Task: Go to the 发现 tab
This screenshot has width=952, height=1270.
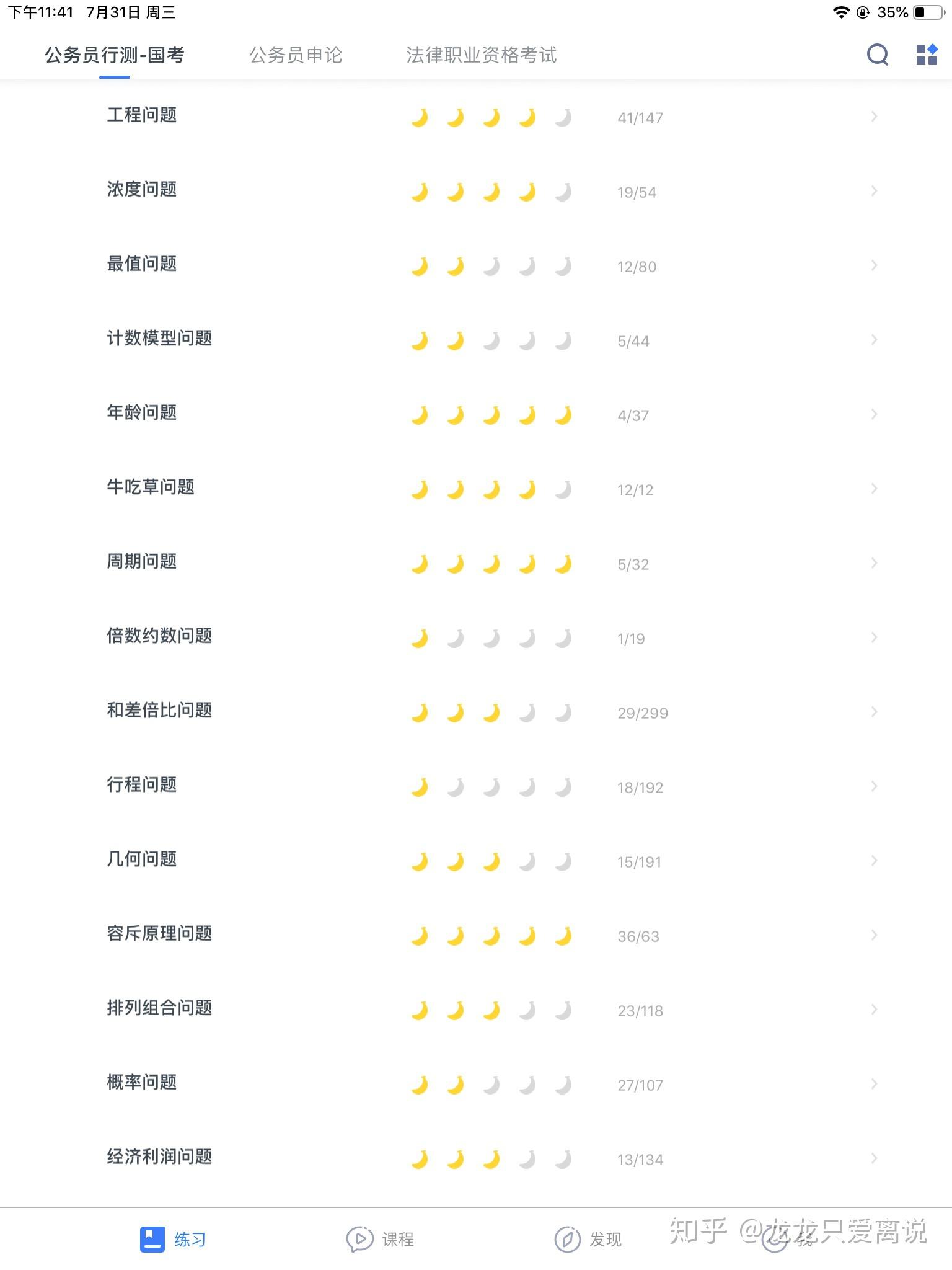Action: pyautogui.click(x=588, y=1239)
